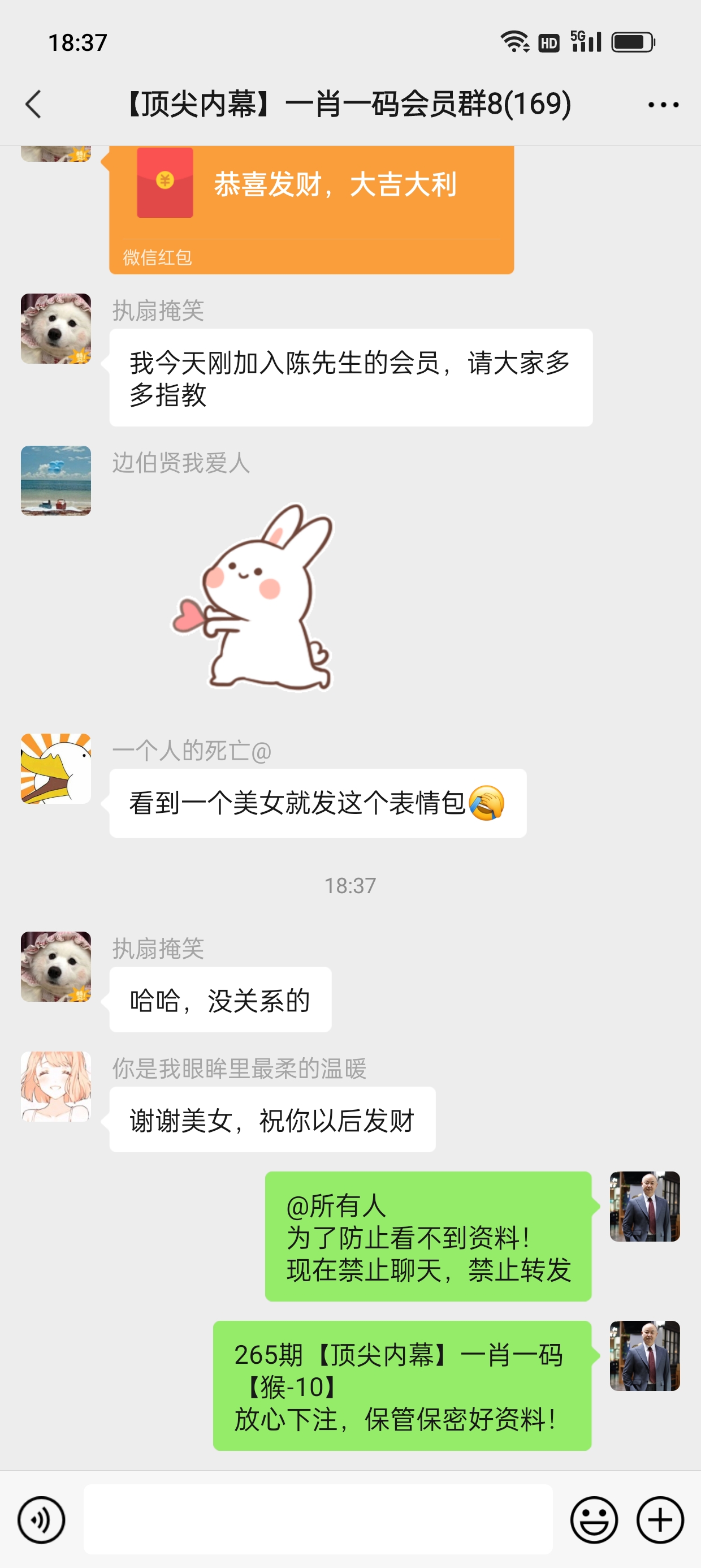Viewport: 701px width, 1568px height.
Task: Tap 执扇掩笑's avatar beside 哈哈，没关系的
Action: [56, 966]
